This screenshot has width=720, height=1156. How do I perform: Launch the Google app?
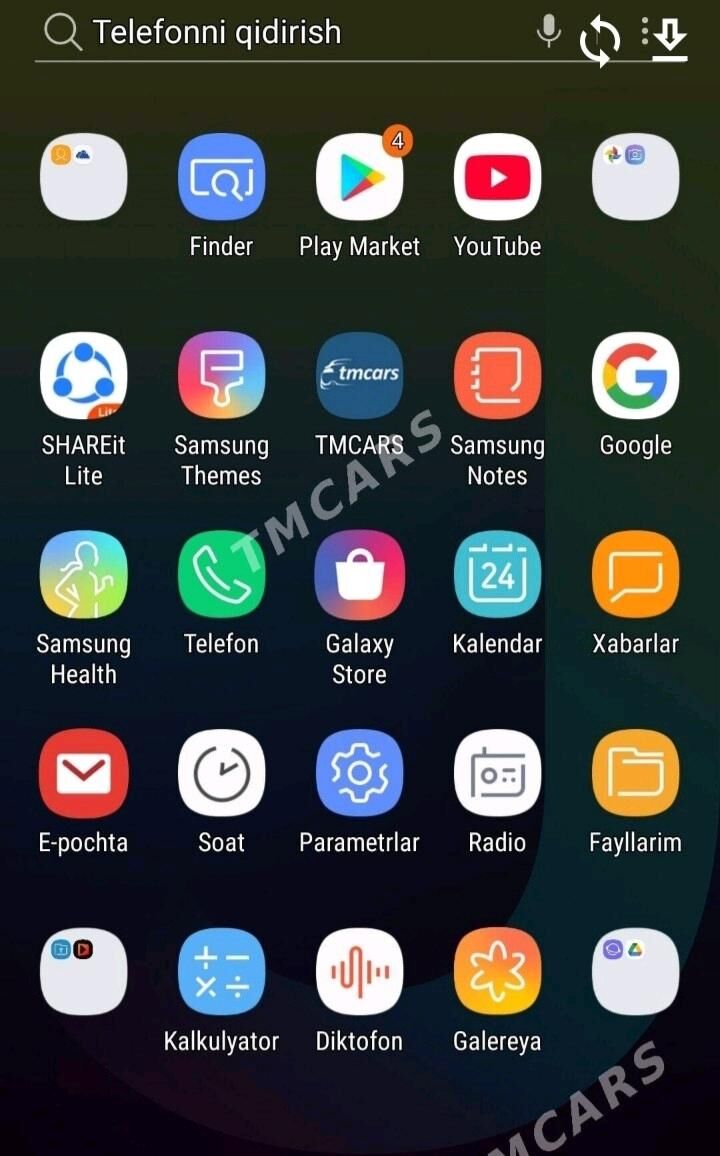(x=635, y=376)
